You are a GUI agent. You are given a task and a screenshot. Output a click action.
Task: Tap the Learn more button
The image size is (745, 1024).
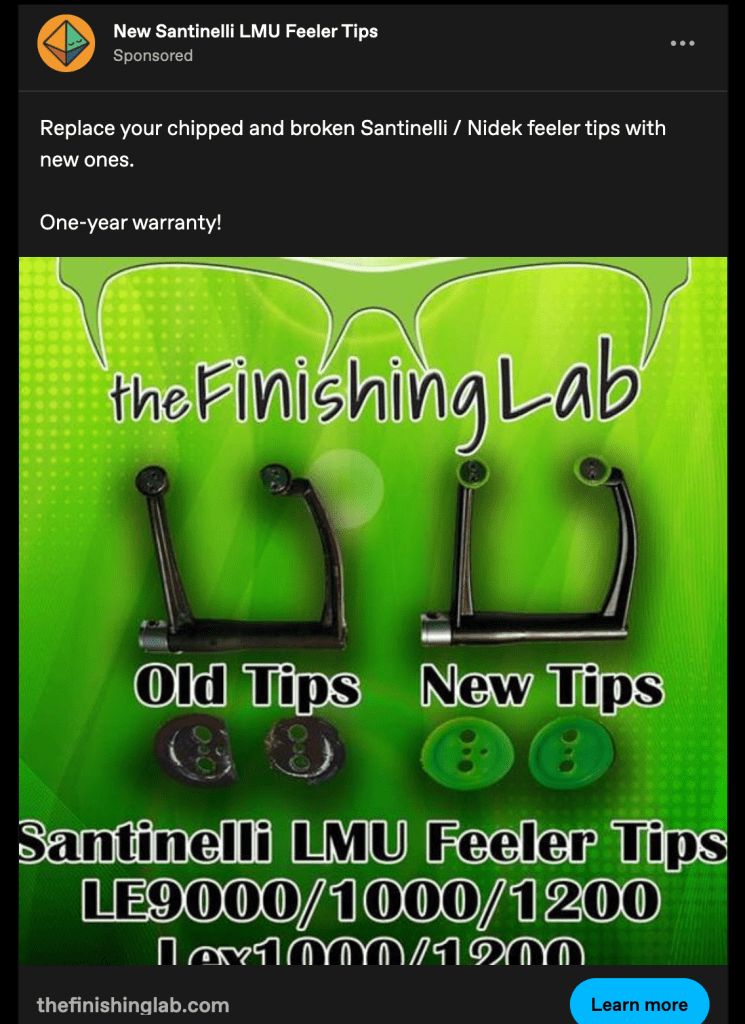pos(638,1003)
